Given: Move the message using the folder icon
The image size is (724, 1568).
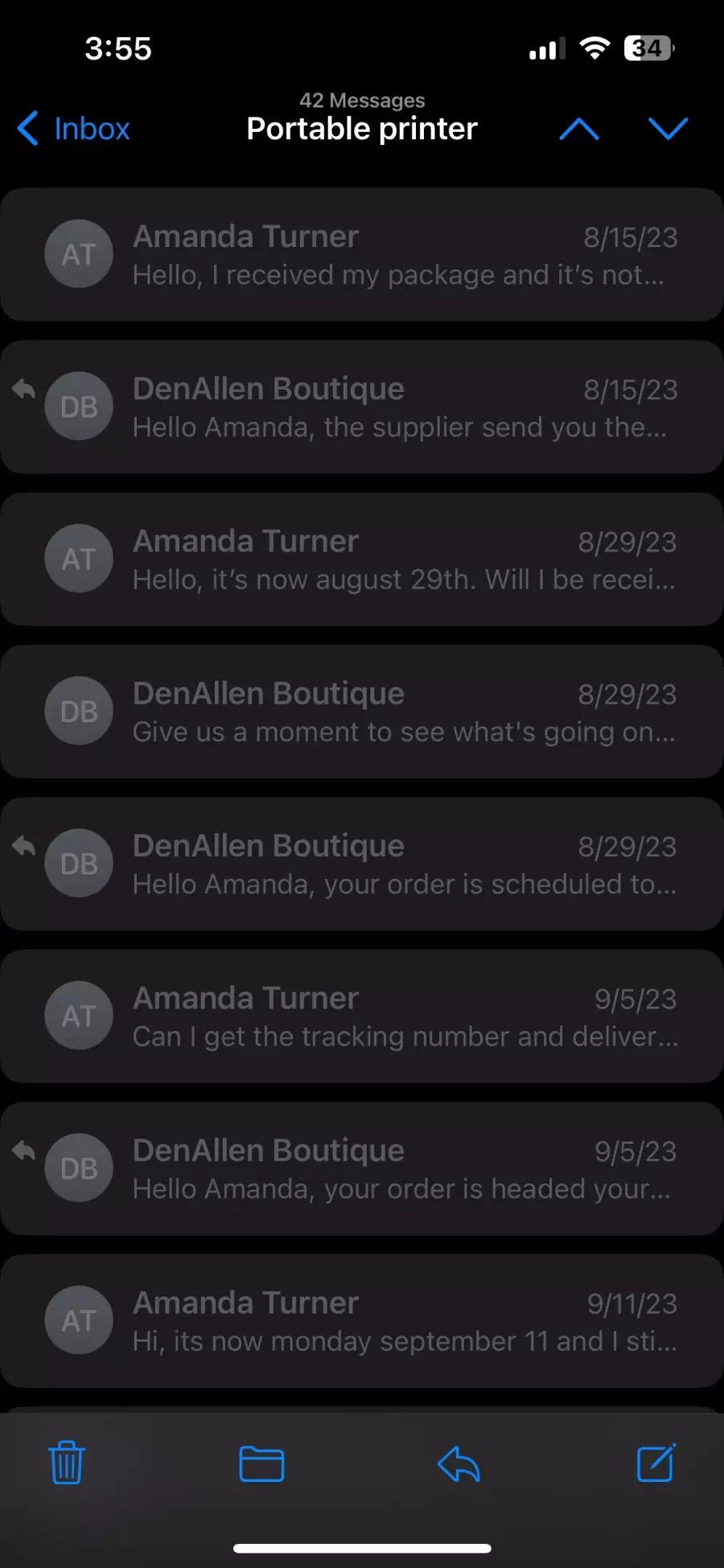Looking at the screenshot, I should [261, 1464].
